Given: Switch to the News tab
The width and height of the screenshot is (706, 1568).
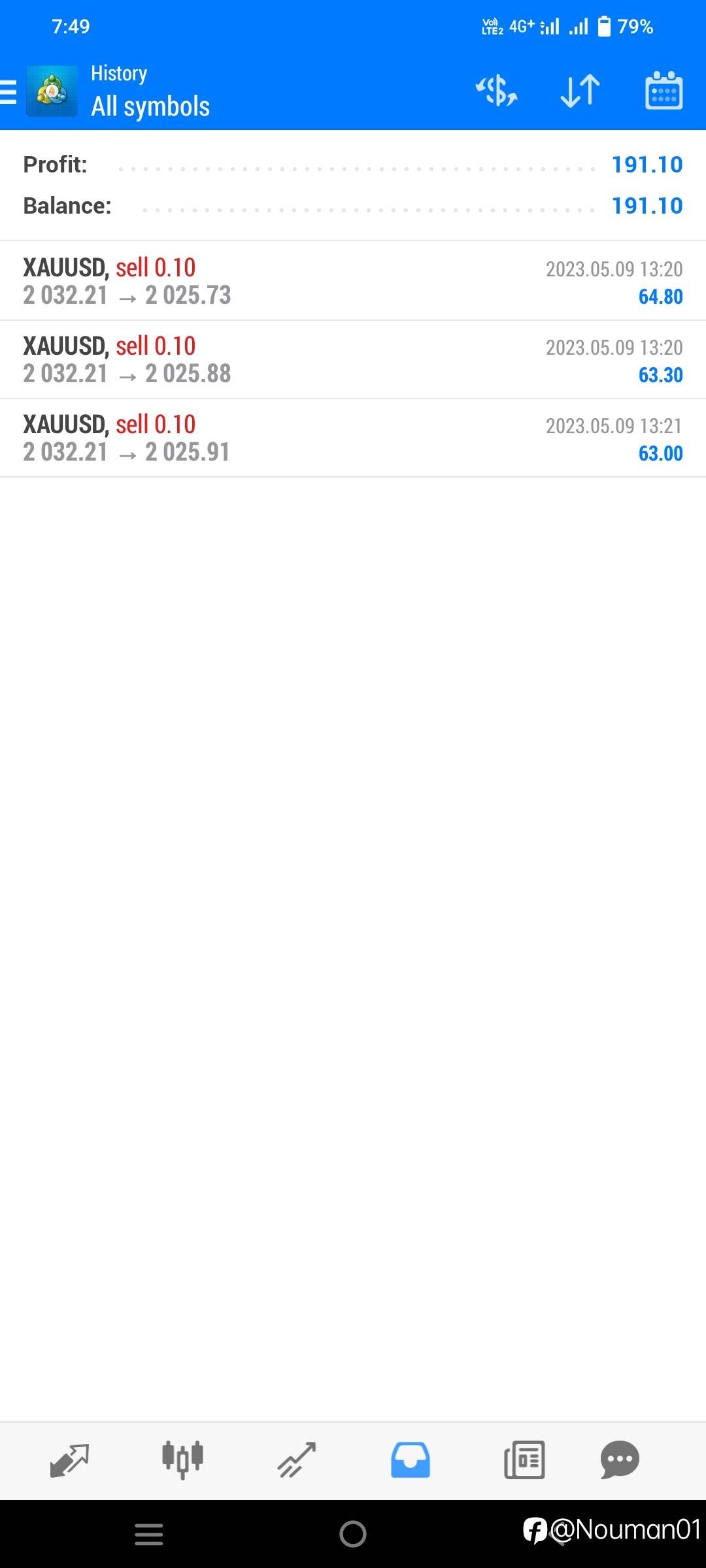Looking at the screenshot, I should point(524,1460).
